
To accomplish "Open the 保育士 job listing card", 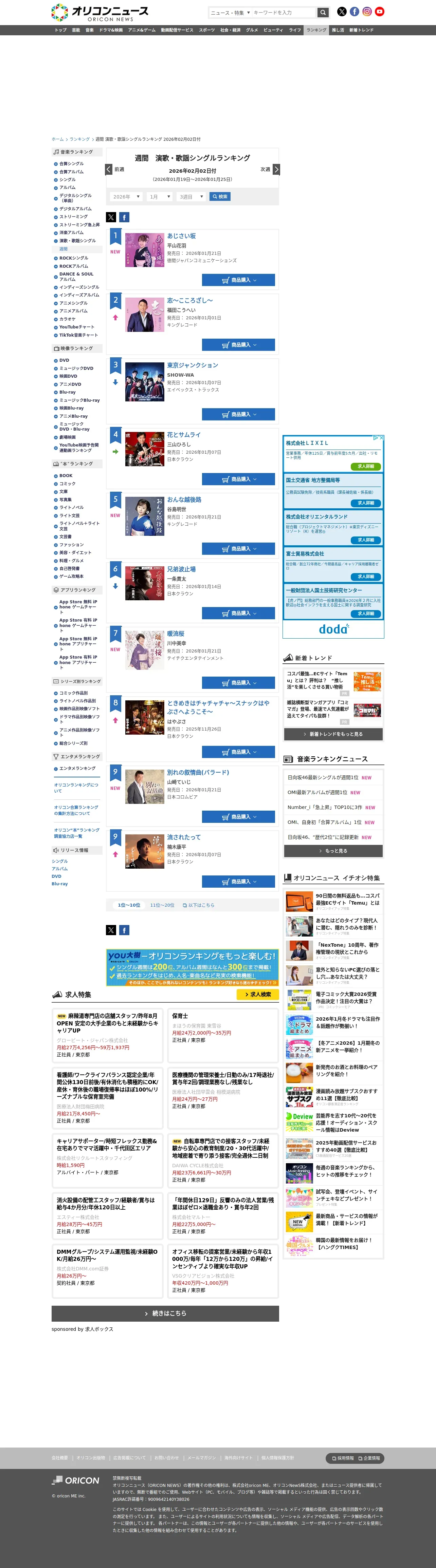I will point(223,1035).
